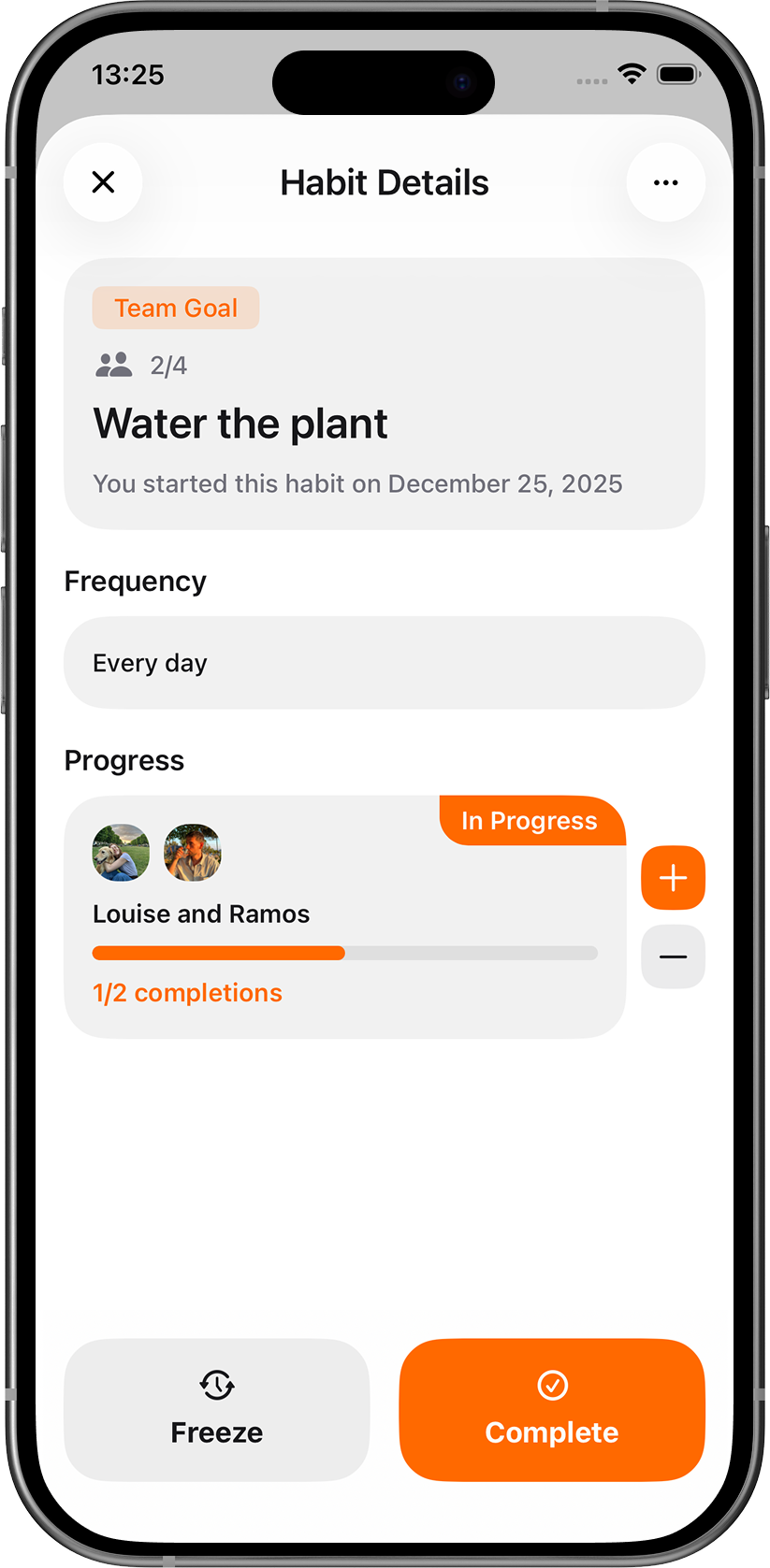The height and width of the screenshot is (1568, 770).
Task: Open the Every day frequency field
Action: [x=384, y=663]
